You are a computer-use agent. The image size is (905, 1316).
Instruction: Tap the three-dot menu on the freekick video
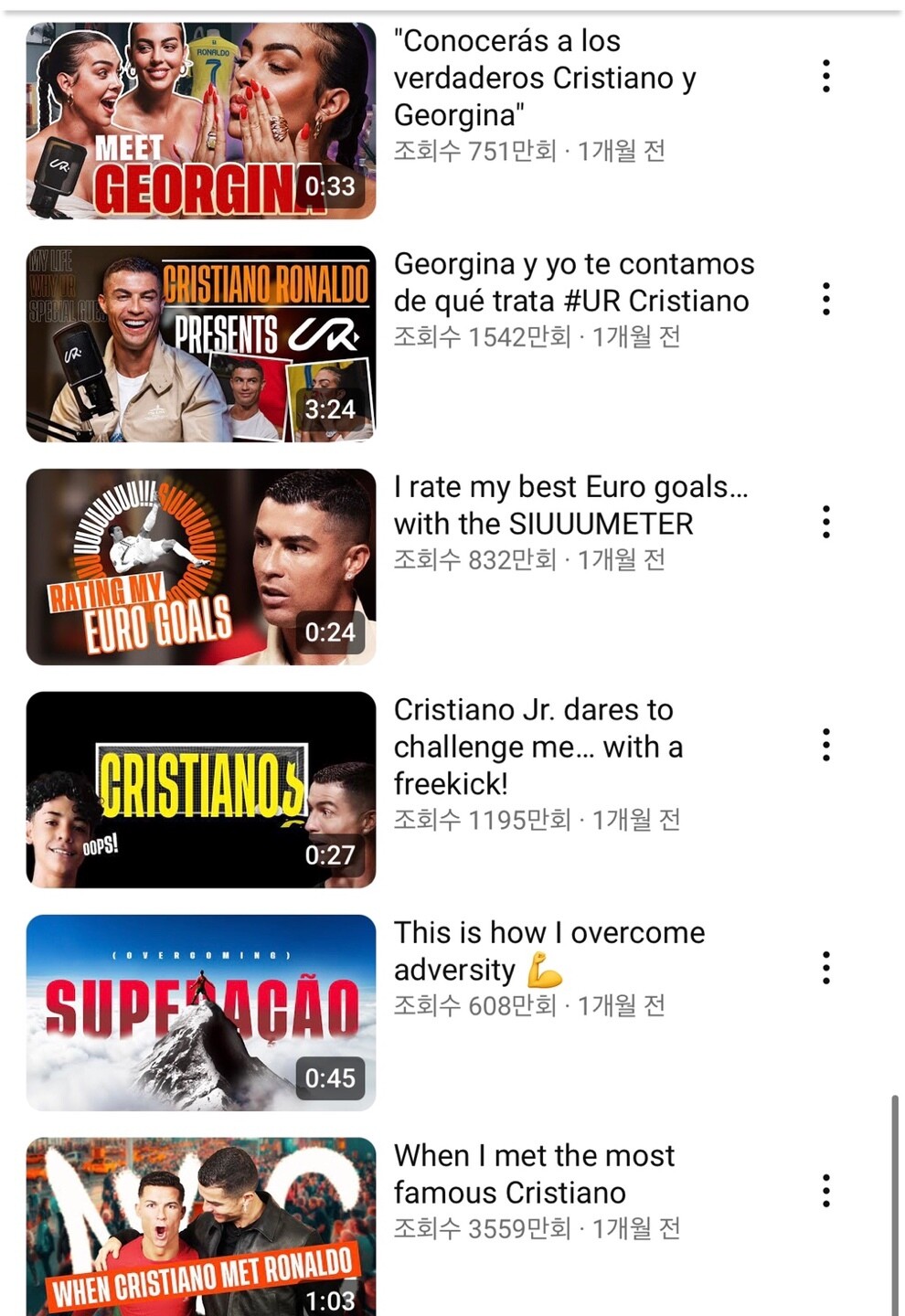click(826, 746)
